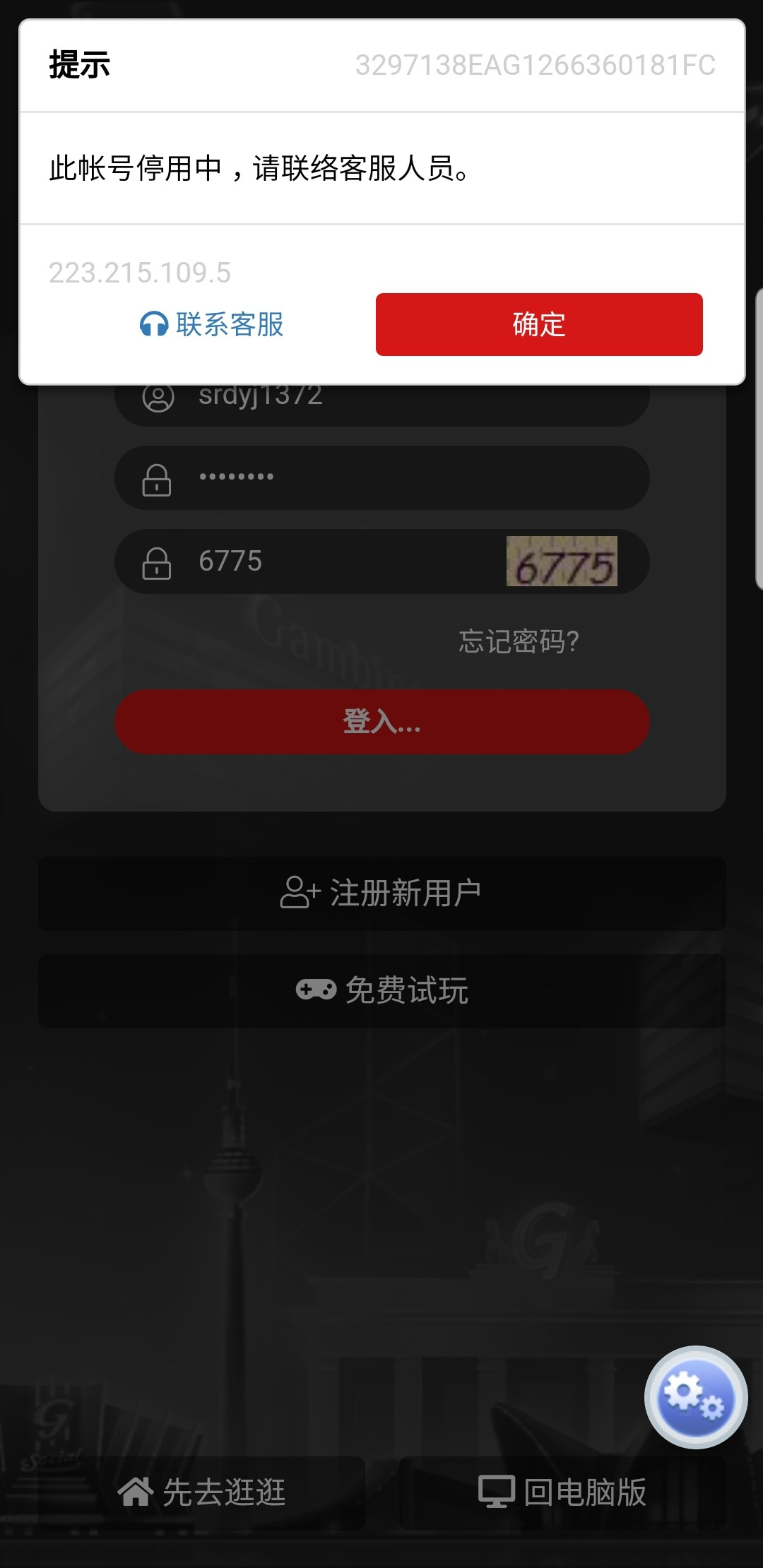Register a new user via 注册新用户

point(381,893)
